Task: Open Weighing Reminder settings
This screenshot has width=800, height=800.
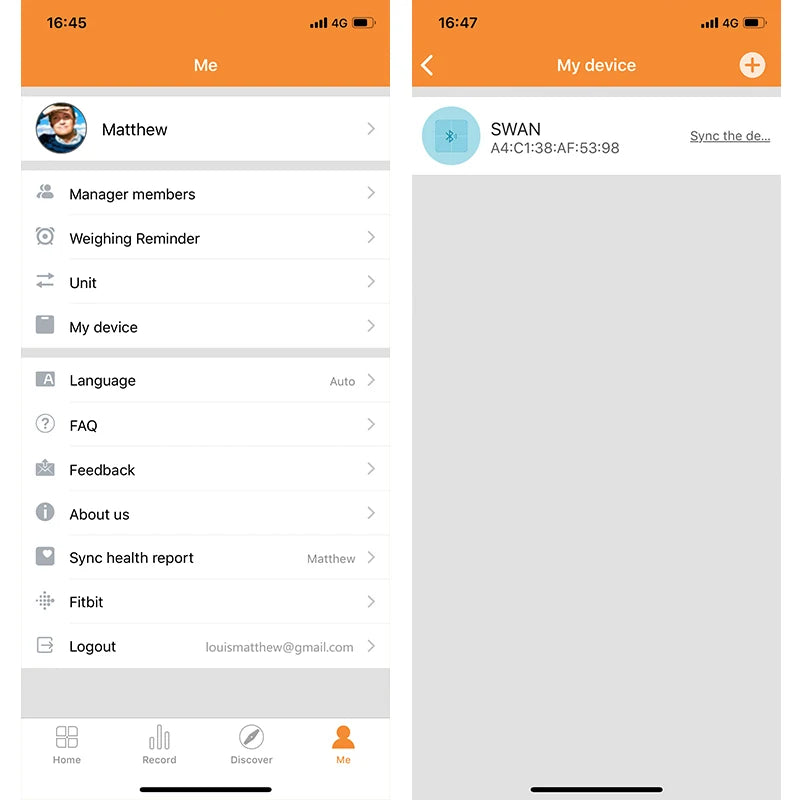Action: (x=205, y=238)
